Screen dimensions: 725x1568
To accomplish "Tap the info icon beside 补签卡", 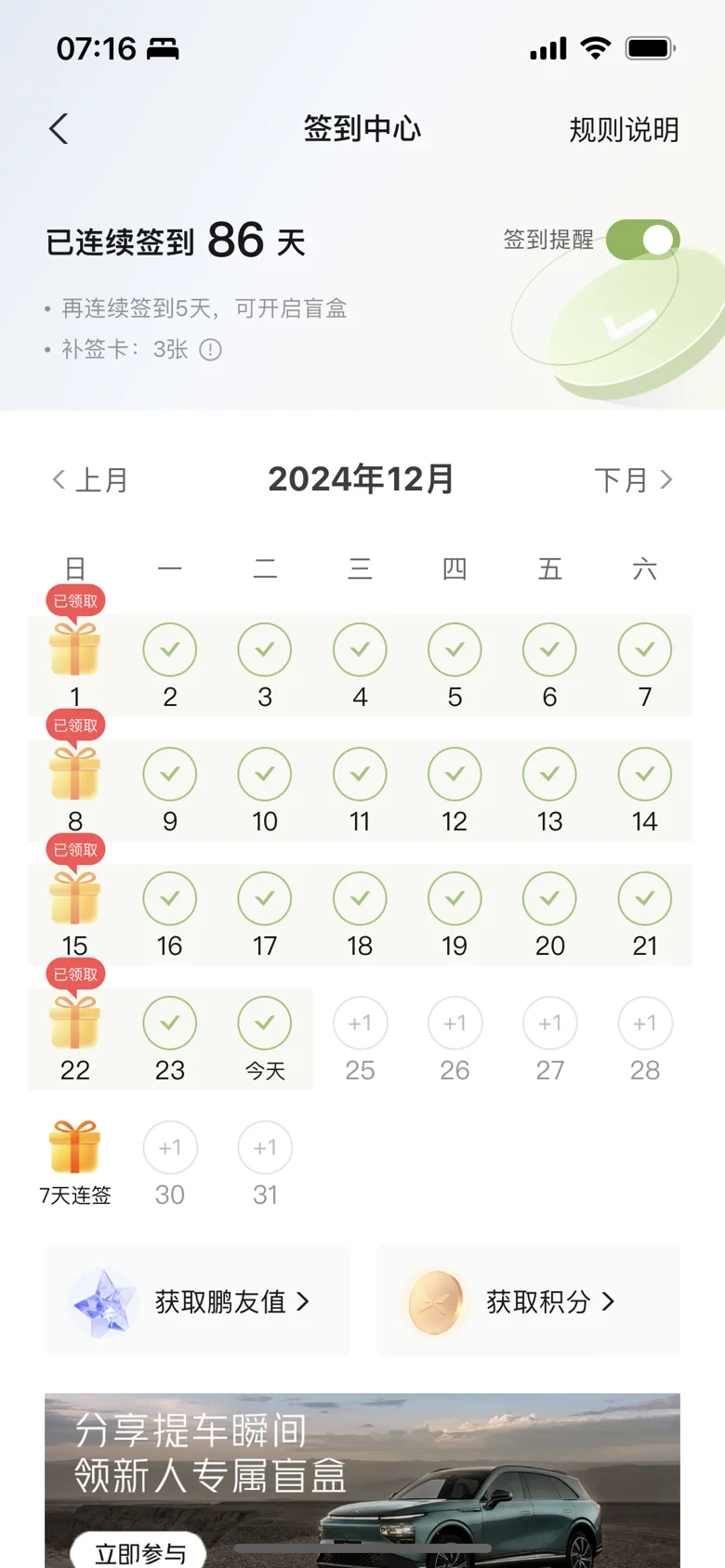I will tap(211, 349).
